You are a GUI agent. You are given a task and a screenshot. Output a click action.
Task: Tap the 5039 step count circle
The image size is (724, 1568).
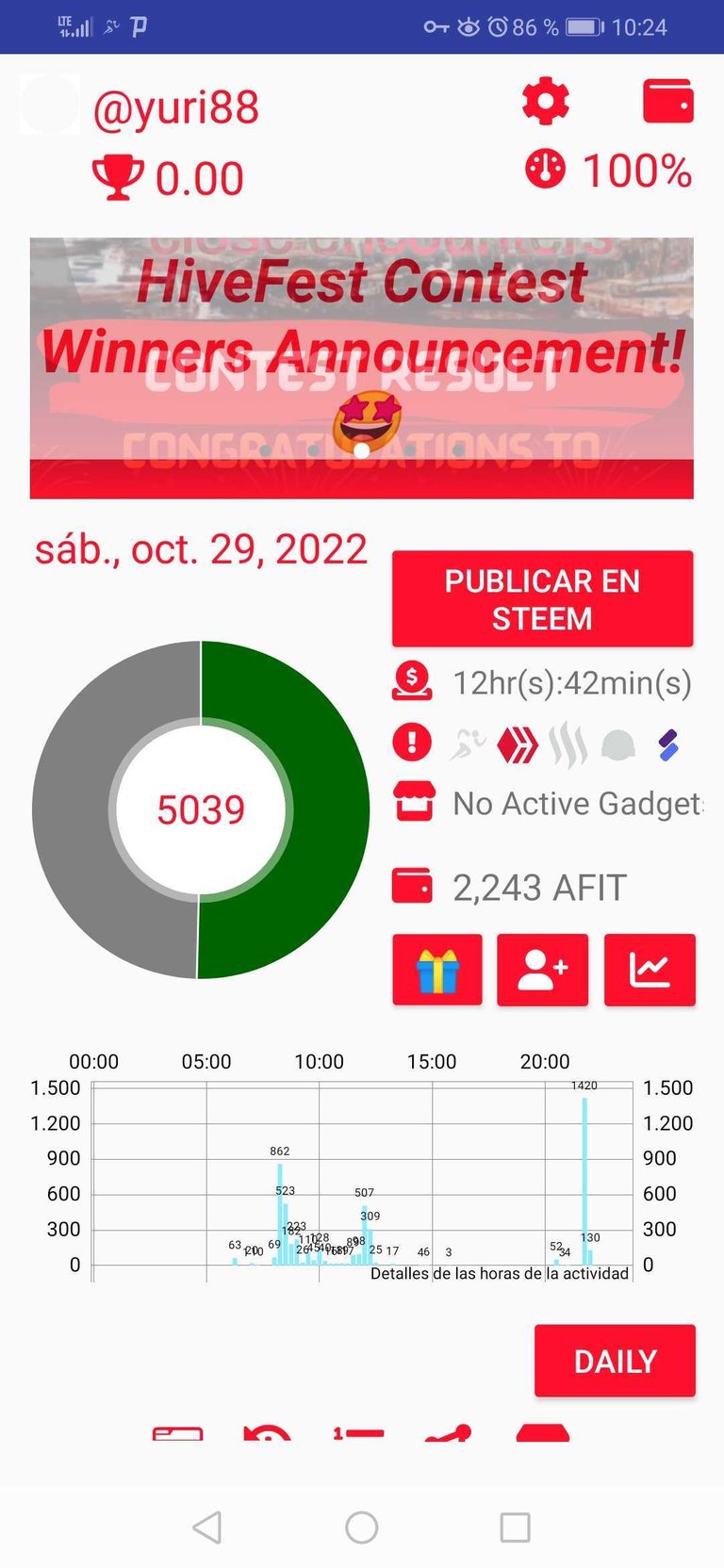(x=201, y=809)
